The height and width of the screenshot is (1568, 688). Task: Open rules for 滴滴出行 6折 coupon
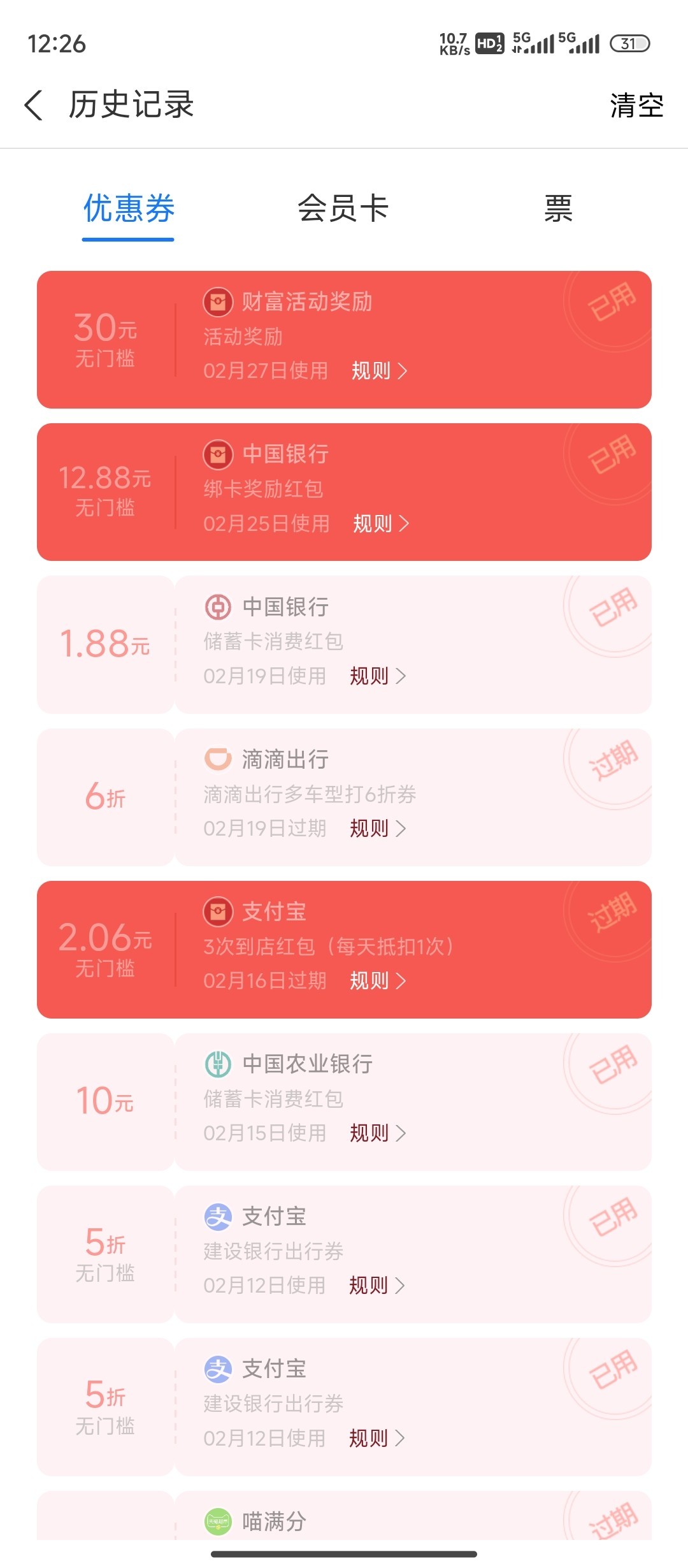coord(378,828)
